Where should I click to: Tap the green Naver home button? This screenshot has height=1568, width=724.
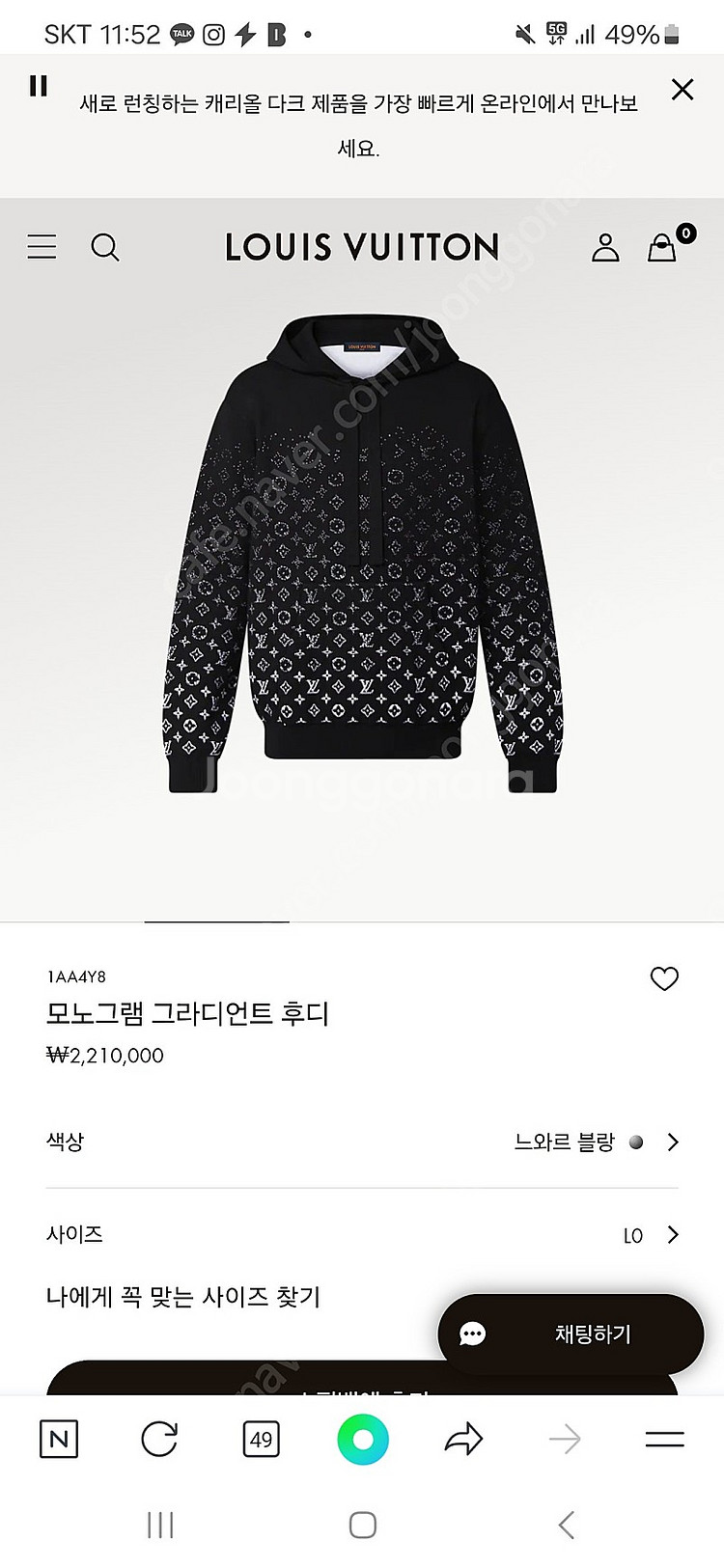point(362,1438)
